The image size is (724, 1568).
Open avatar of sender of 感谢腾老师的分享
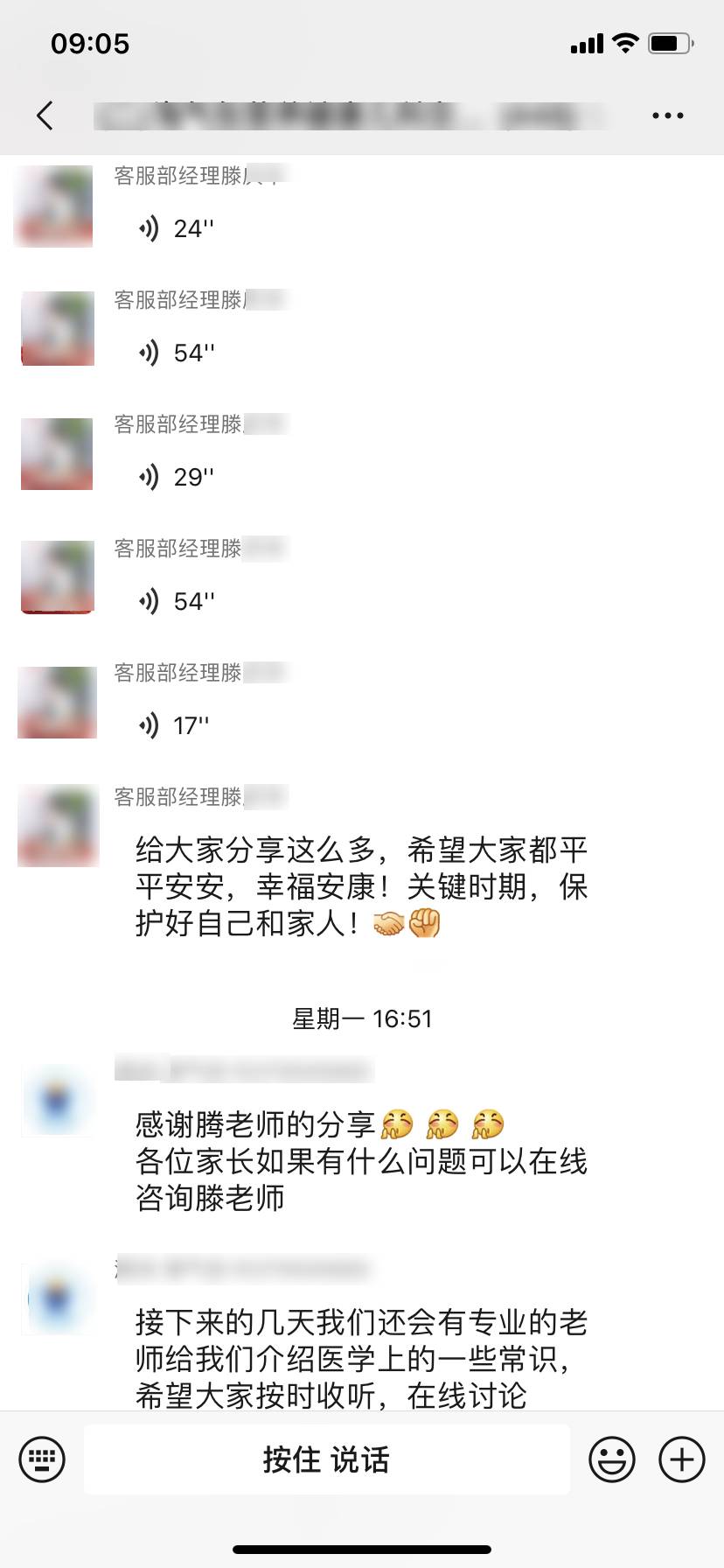click(57, 1102)
